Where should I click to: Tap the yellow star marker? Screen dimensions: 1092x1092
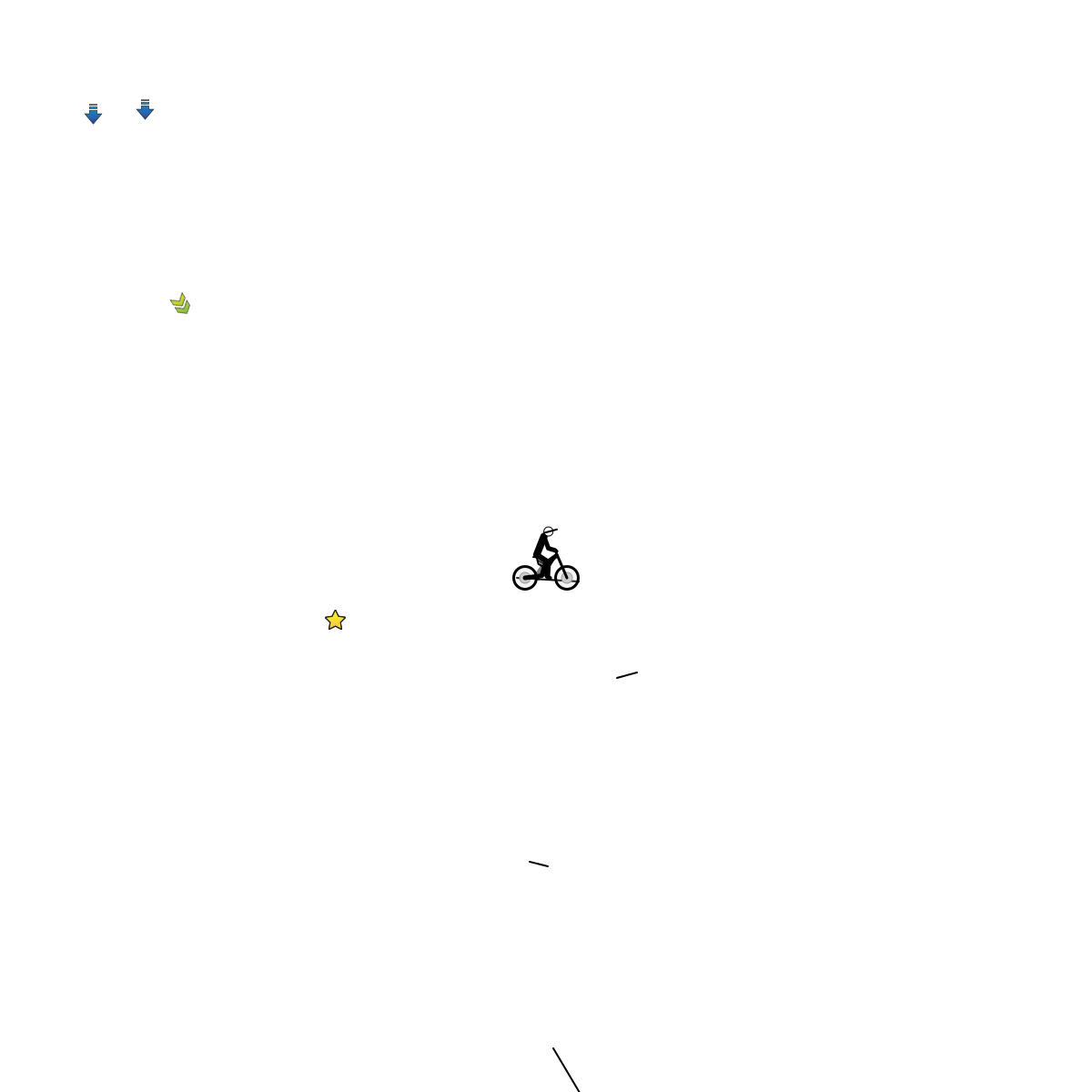(335, 620)
